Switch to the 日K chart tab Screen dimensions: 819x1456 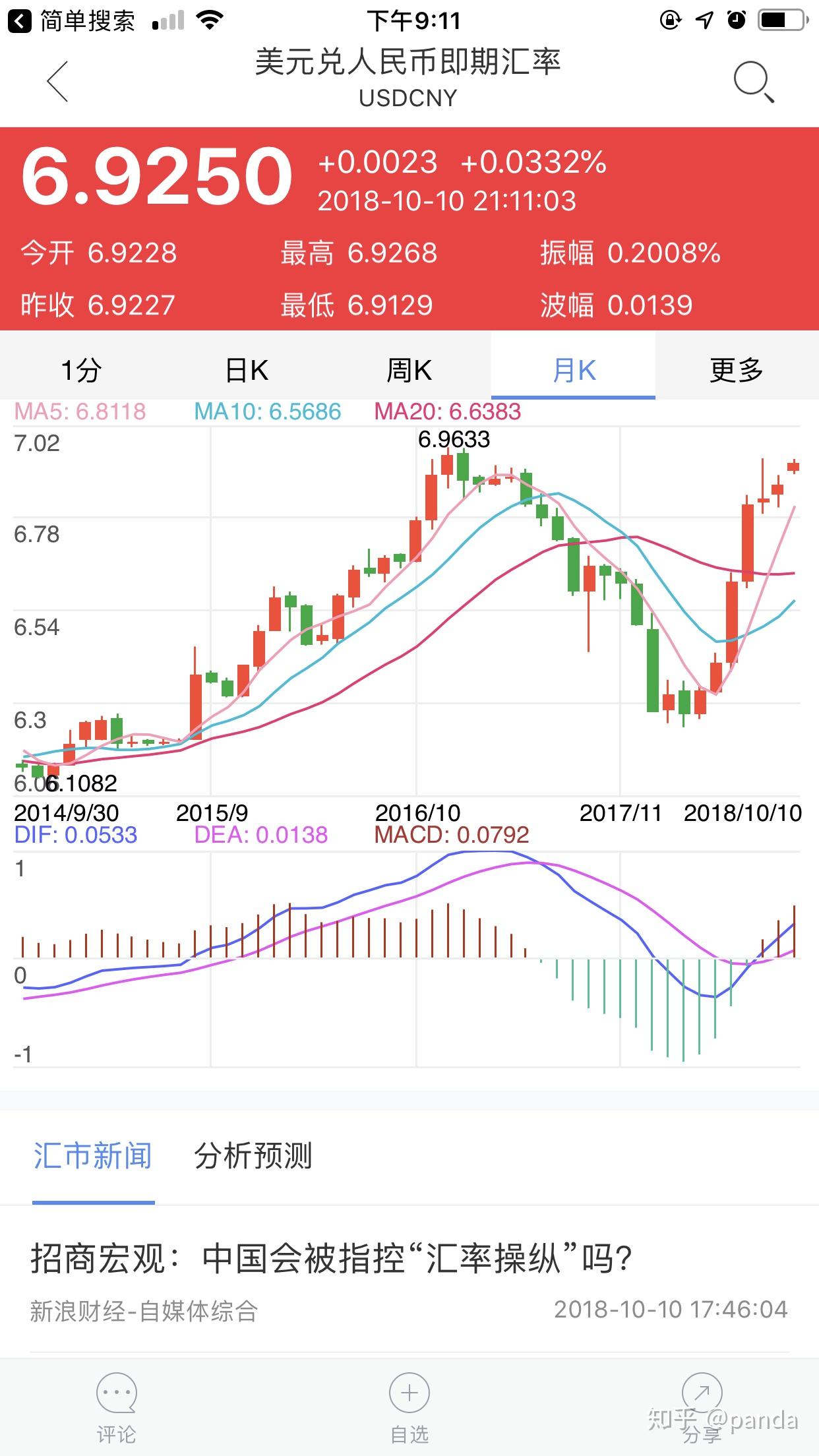(246, 370)
